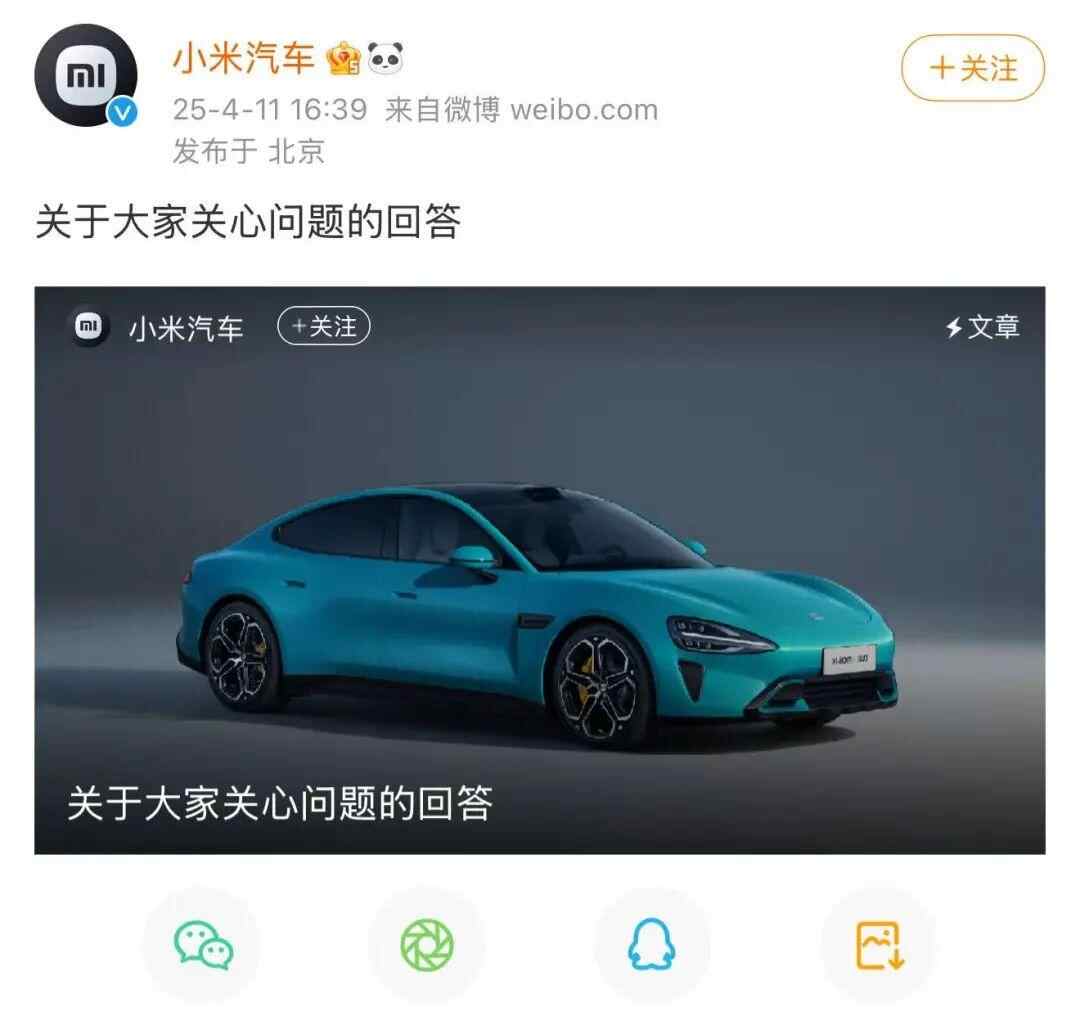Open 小米汽车 profile avatar

(x=86, y=76)
